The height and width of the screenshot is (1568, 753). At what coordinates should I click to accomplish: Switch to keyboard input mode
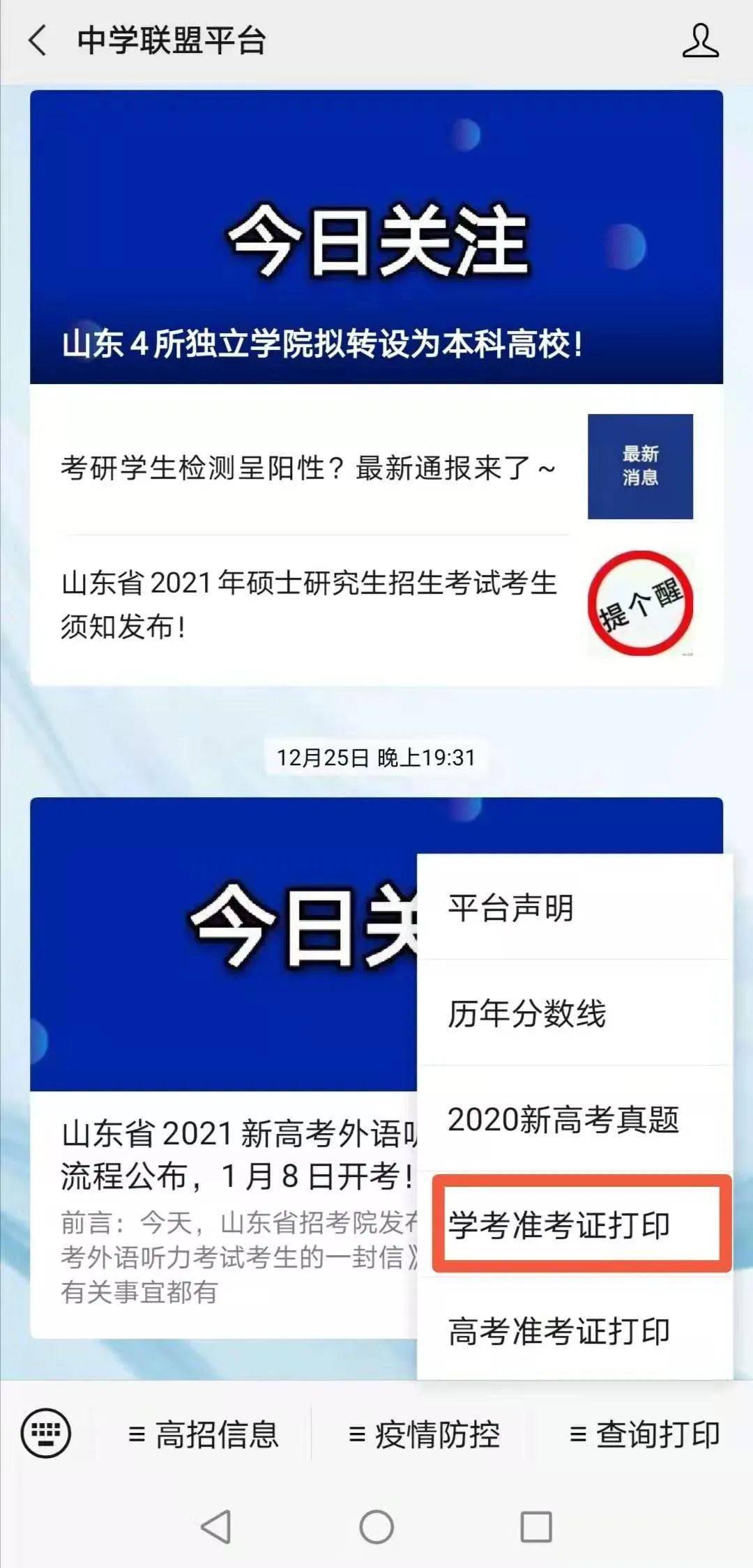(x=46, y=1434)
